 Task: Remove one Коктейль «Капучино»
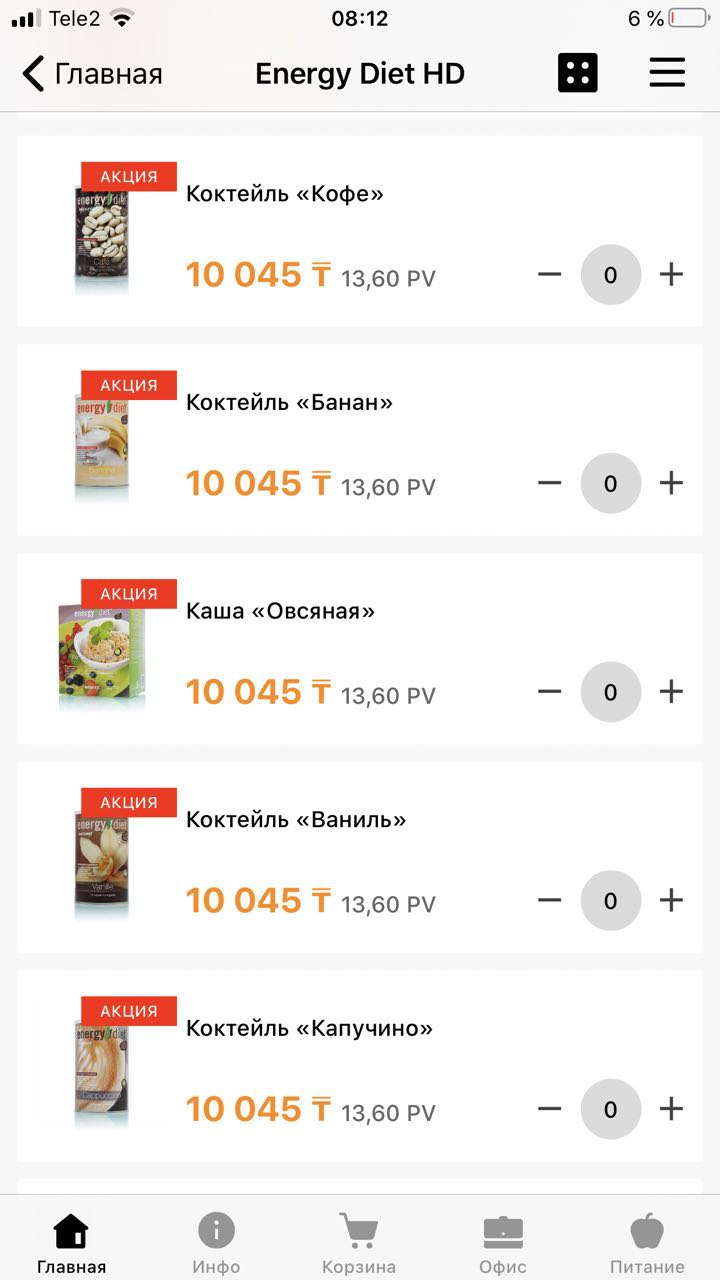549,1109
